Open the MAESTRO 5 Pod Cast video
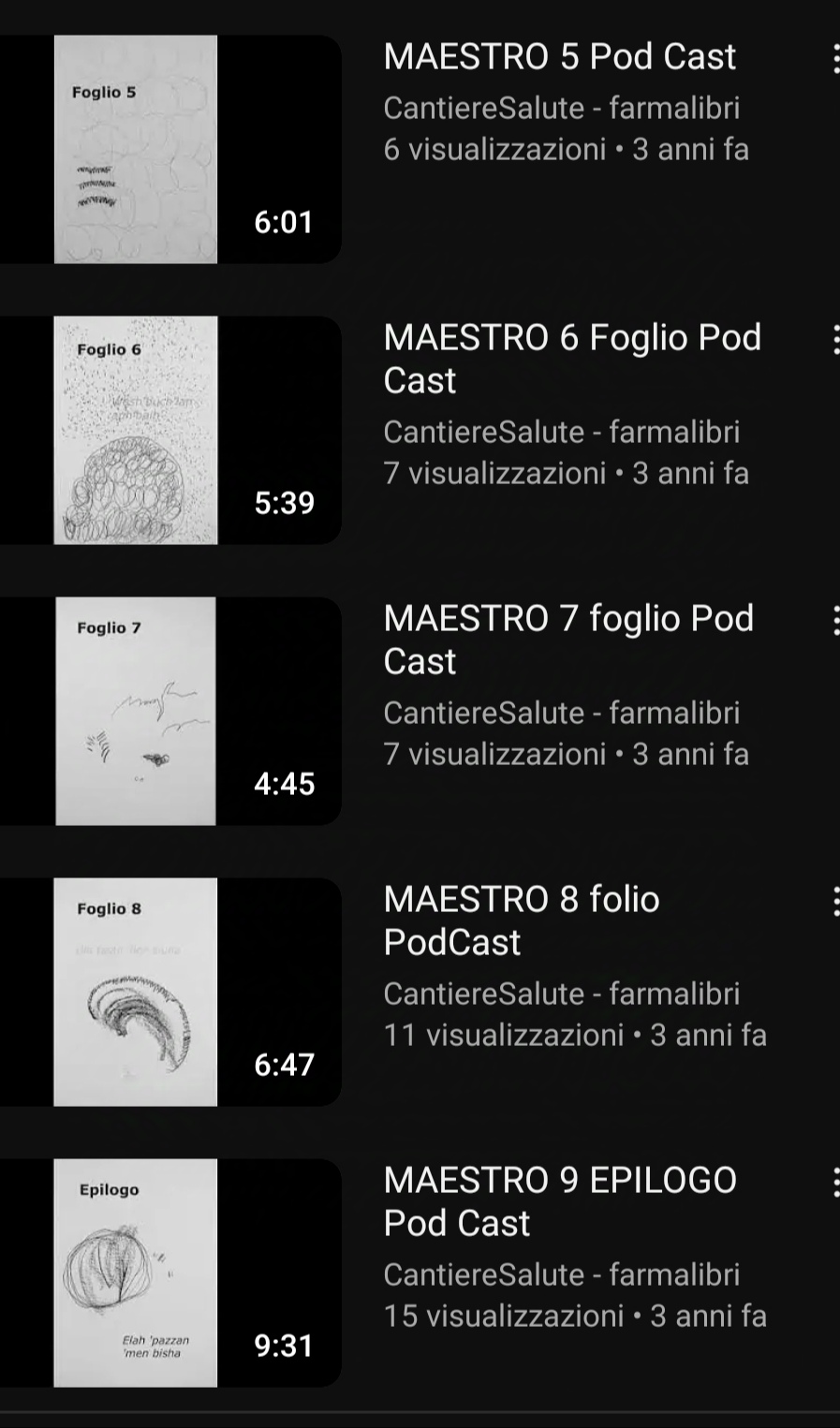The image size is (840, 1428). (x=169, y=150)
